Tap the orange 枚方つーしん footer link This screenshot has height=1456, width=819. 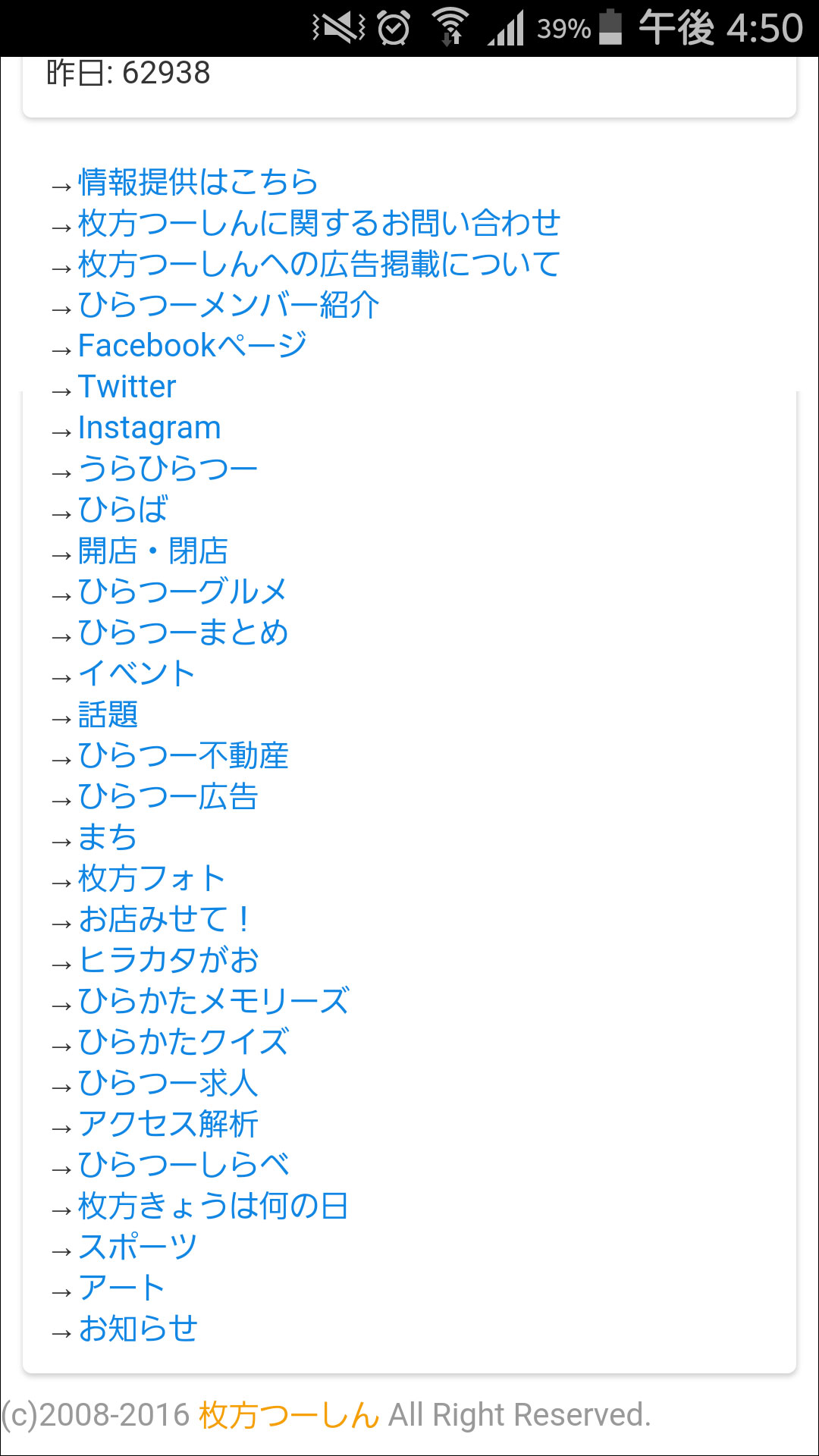[x=288, y=1416]
